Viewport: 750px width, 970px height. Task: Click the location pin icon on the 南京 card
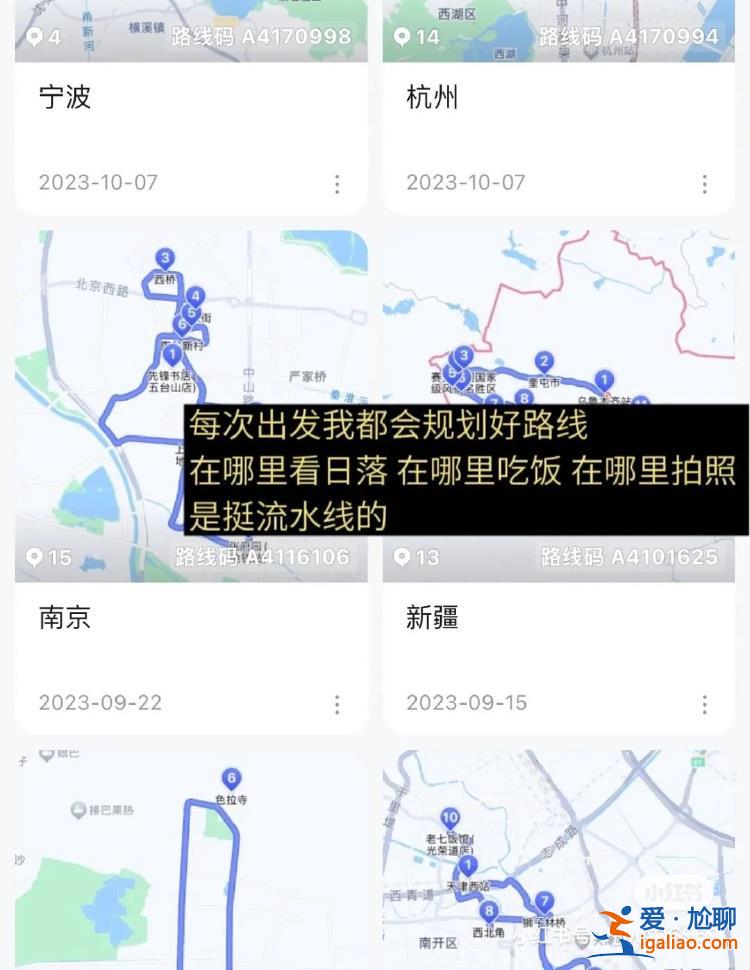click(32, 558)
